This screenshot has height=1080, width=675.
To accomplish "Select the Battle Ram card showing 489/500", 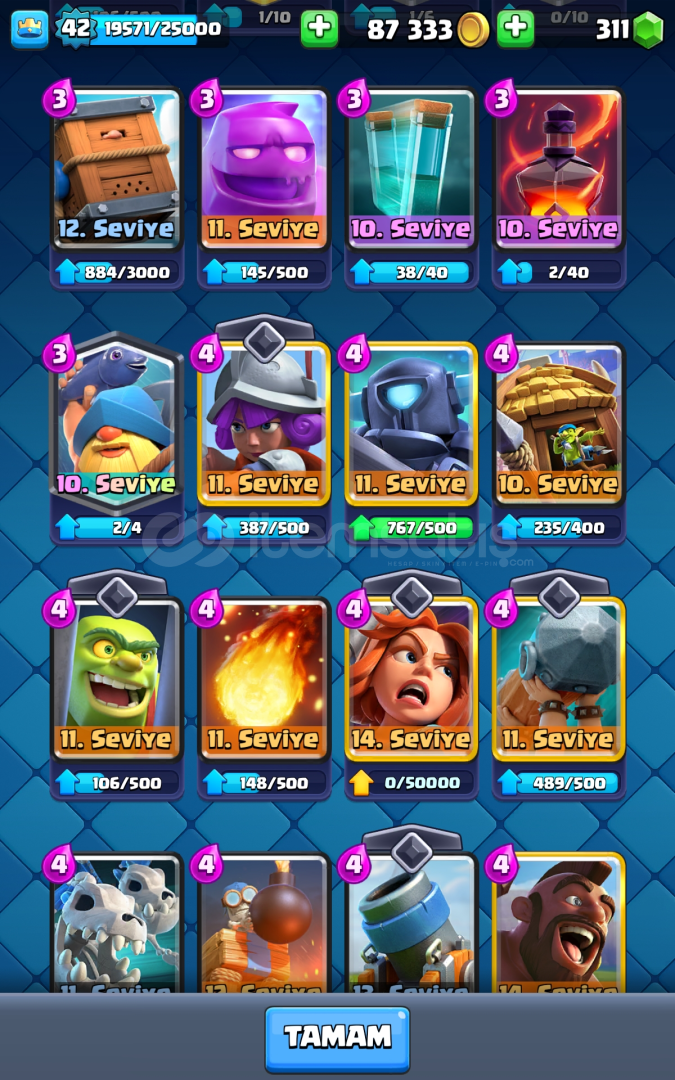I will pos(559,679).
